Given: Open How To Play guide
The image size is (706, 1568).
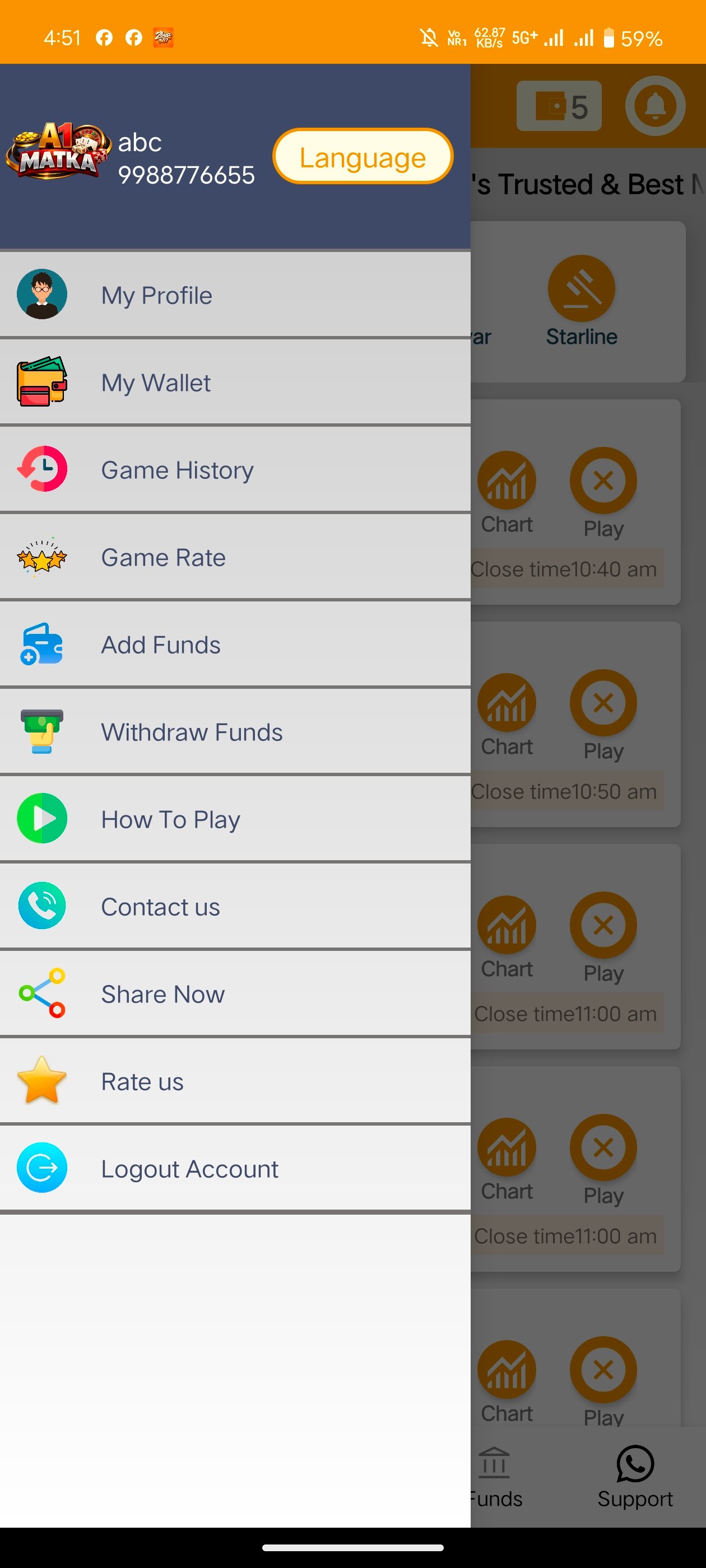Looking at the screenshot, I should point(235,819).
